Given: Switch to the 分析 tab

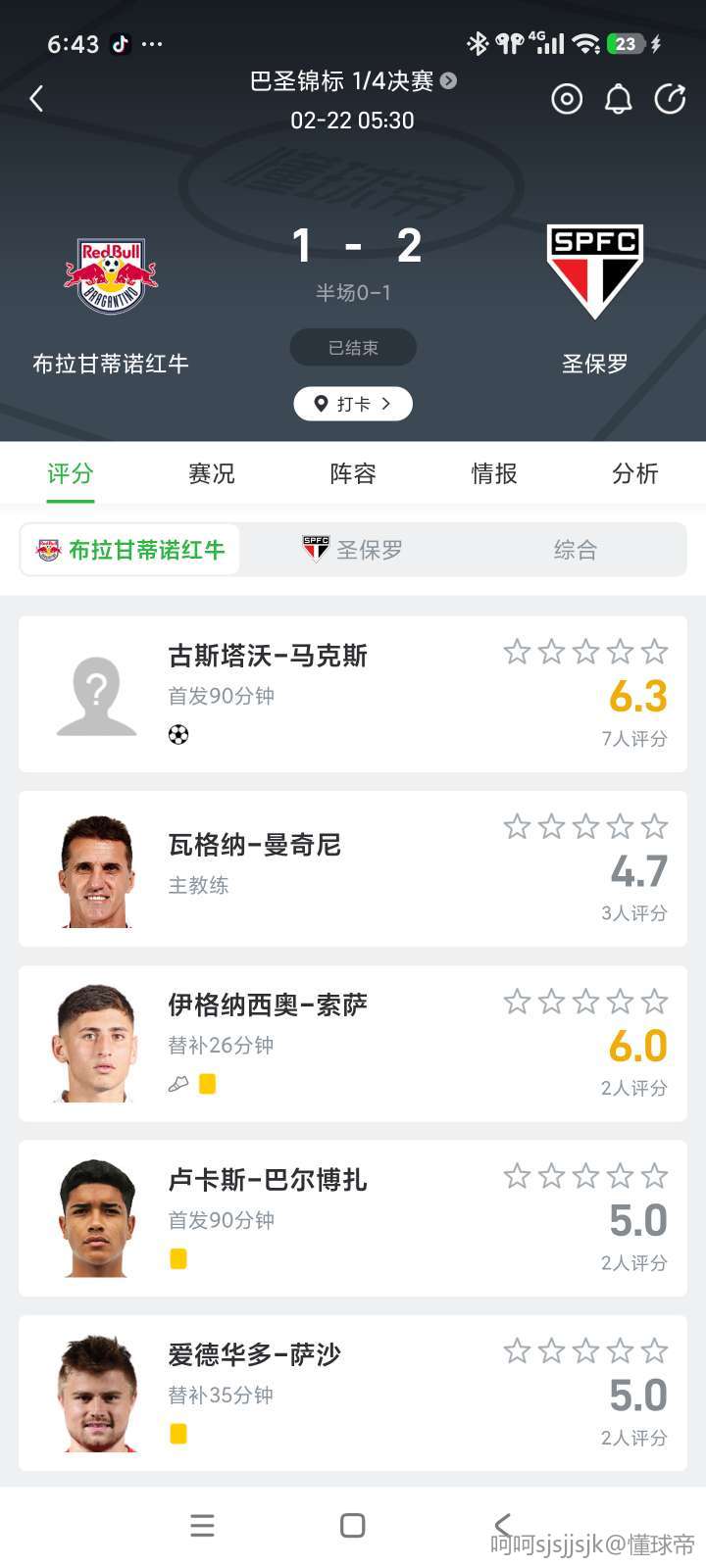Looking at the screenshot, I should (635, 474).
